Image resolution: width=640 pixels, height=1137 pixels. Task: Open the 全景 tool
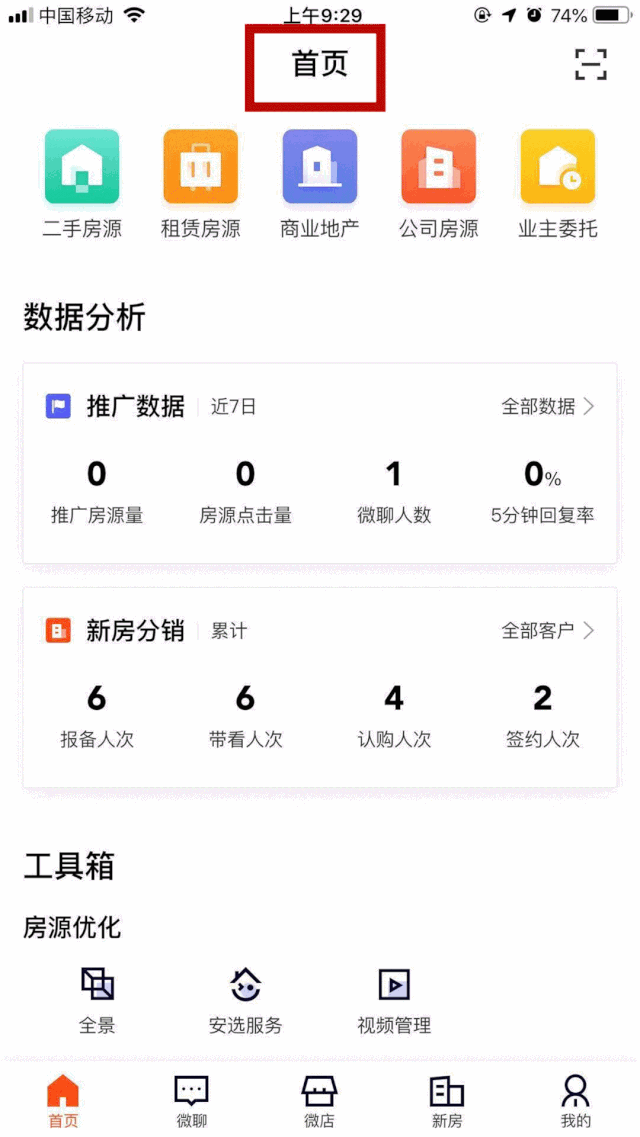pos(97,999)
